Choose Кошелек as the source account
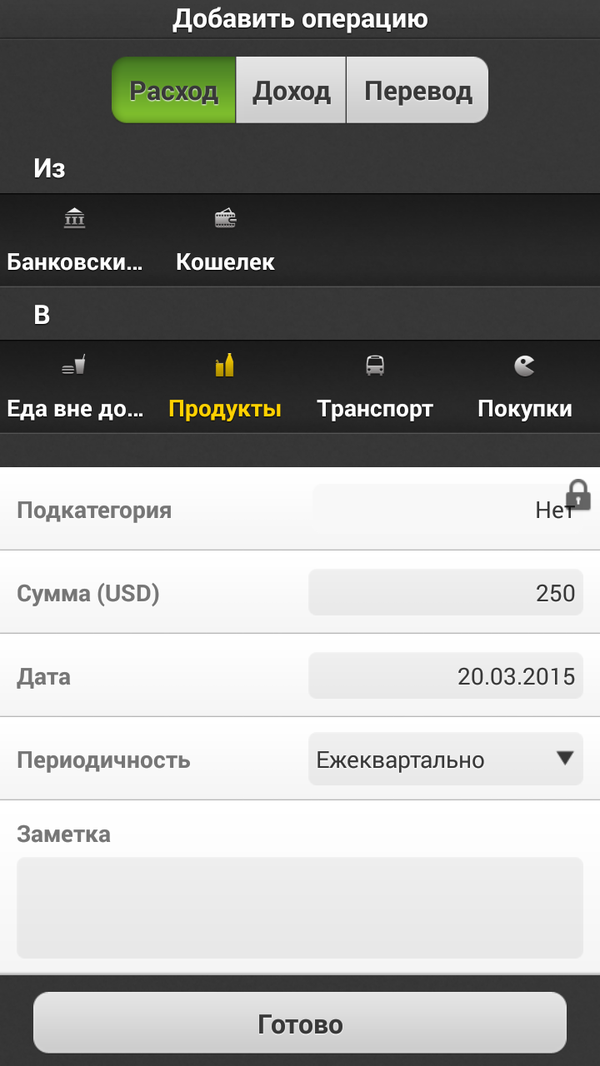The height and width of the screenshot is (1066, 600). [225, 242]
